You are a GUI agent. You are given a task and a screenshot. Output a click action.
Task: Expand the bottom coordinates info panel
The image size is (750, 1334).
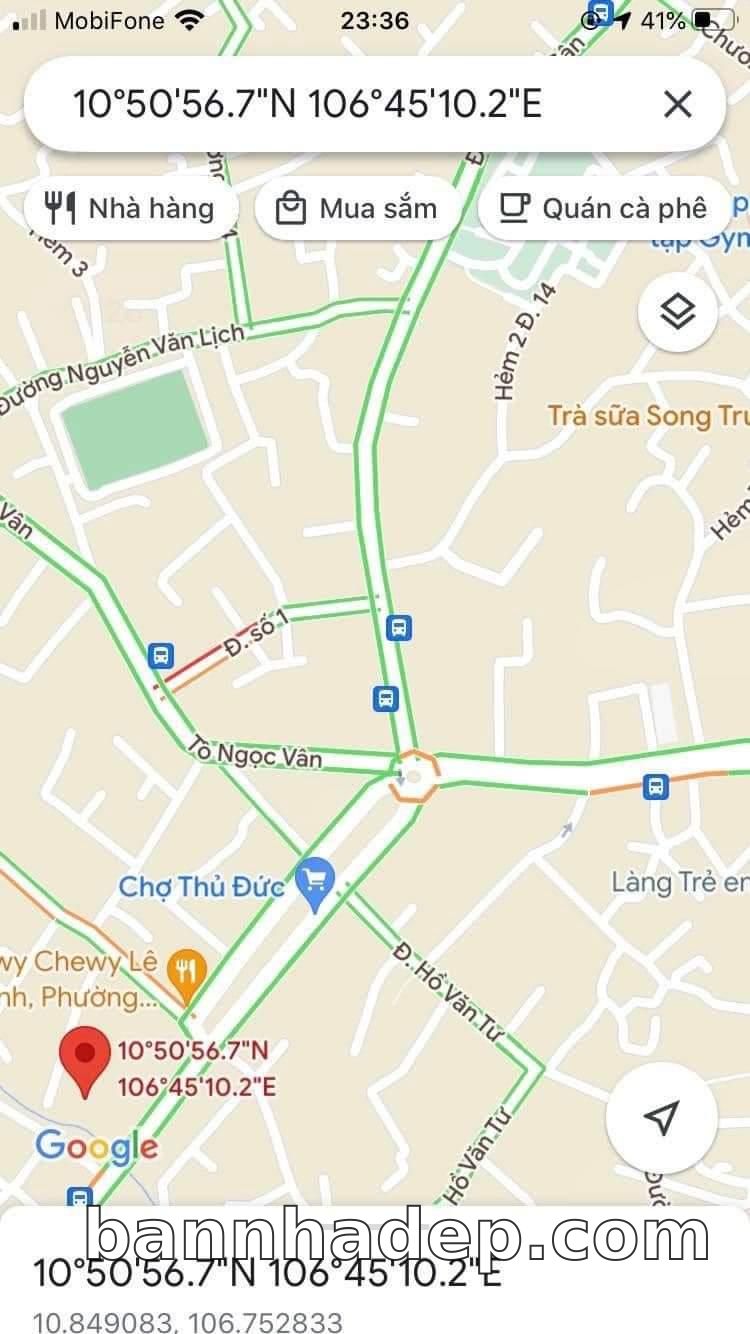[x=375, y=1290]
